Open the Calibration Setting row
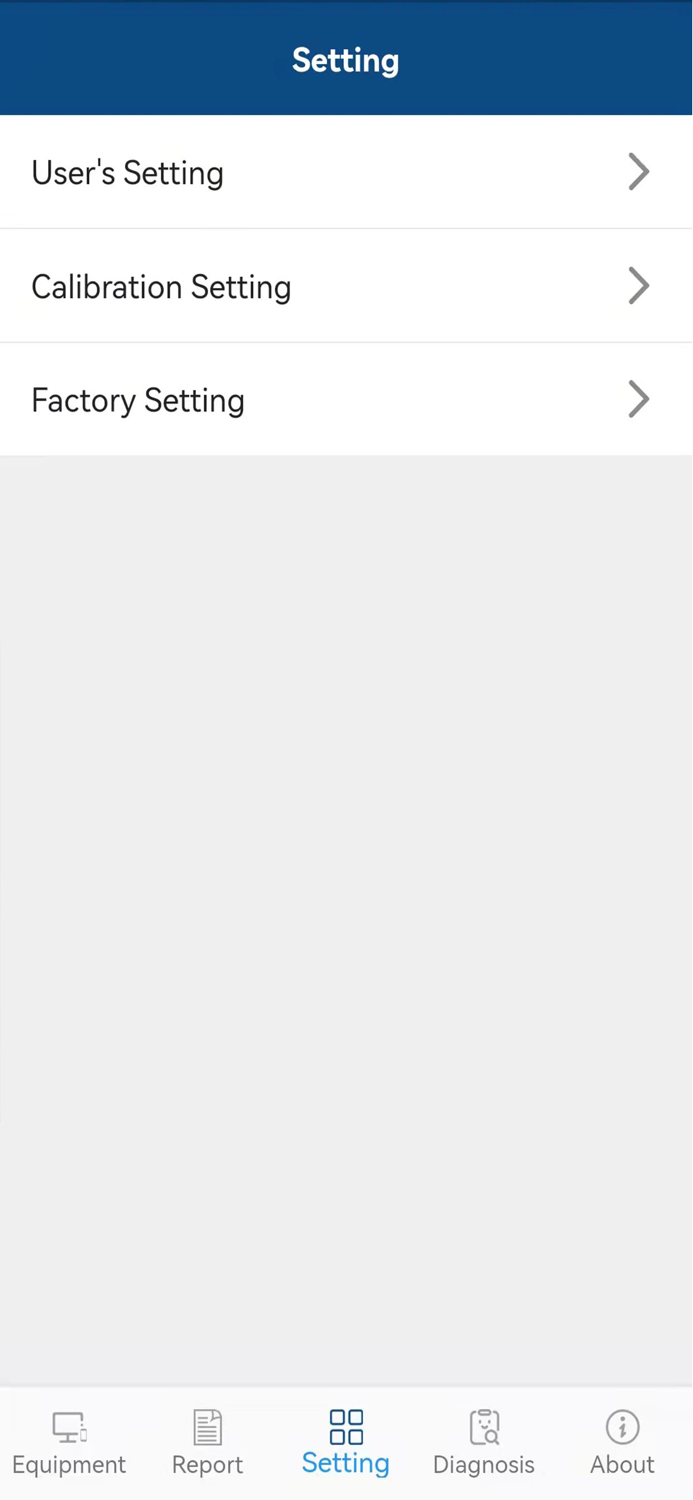Screen dimensions: 693x1500 pyautogui.click(x=346, y=286)
